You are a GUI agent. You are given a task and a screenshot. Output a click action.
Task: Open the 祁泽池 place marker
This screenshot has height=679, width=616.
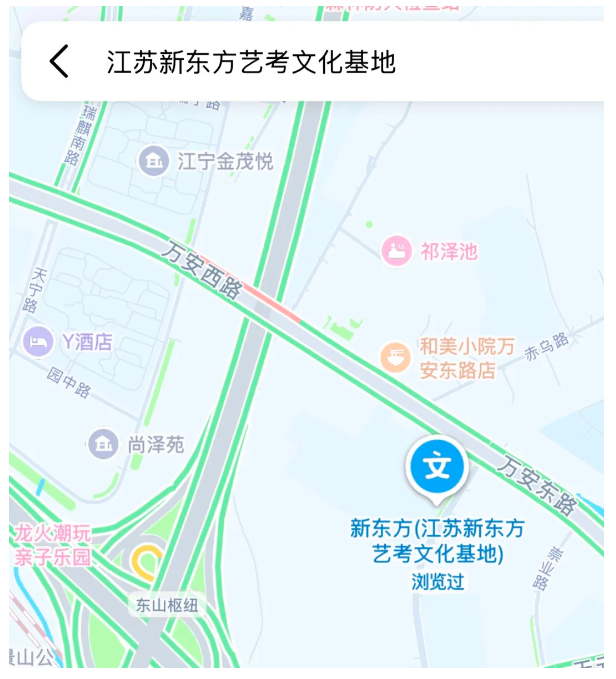pos(397,250)
